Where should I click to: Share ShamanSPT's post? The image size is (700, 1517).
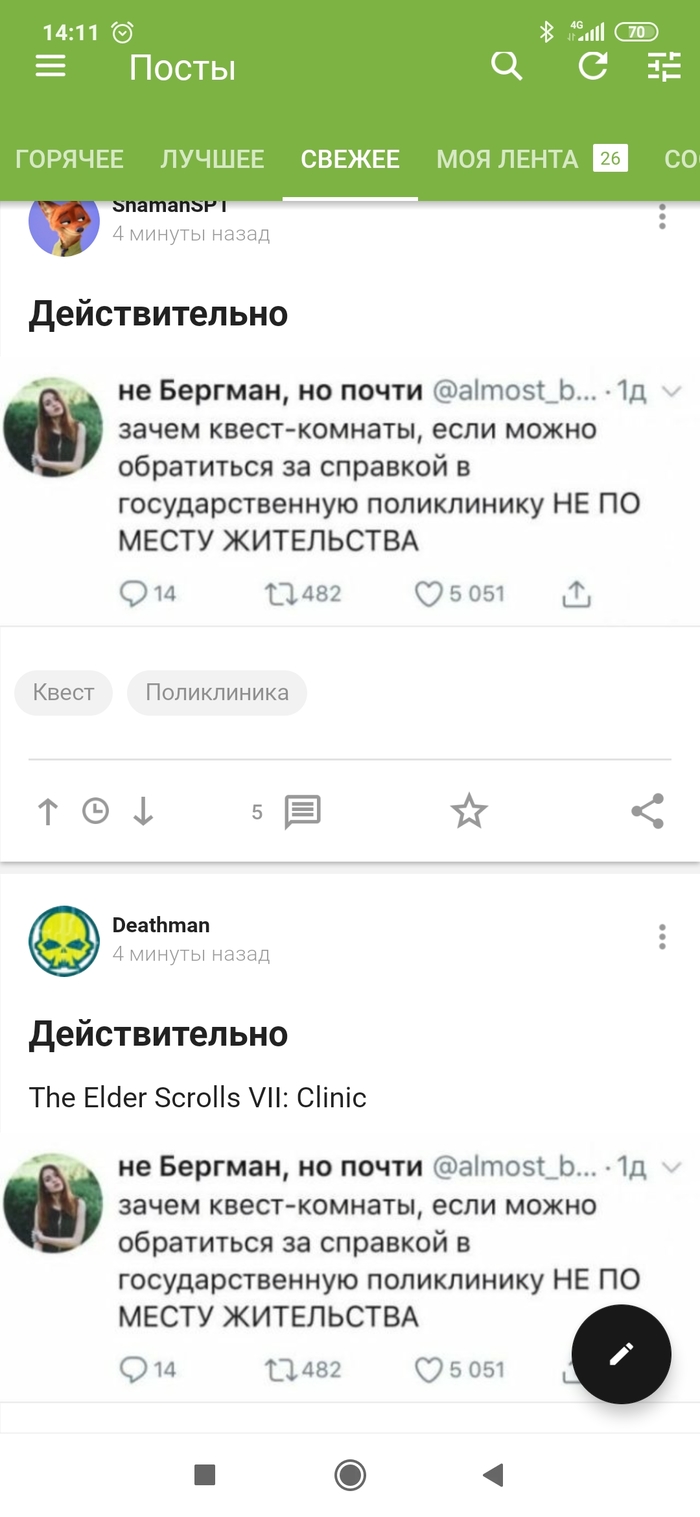648,811
